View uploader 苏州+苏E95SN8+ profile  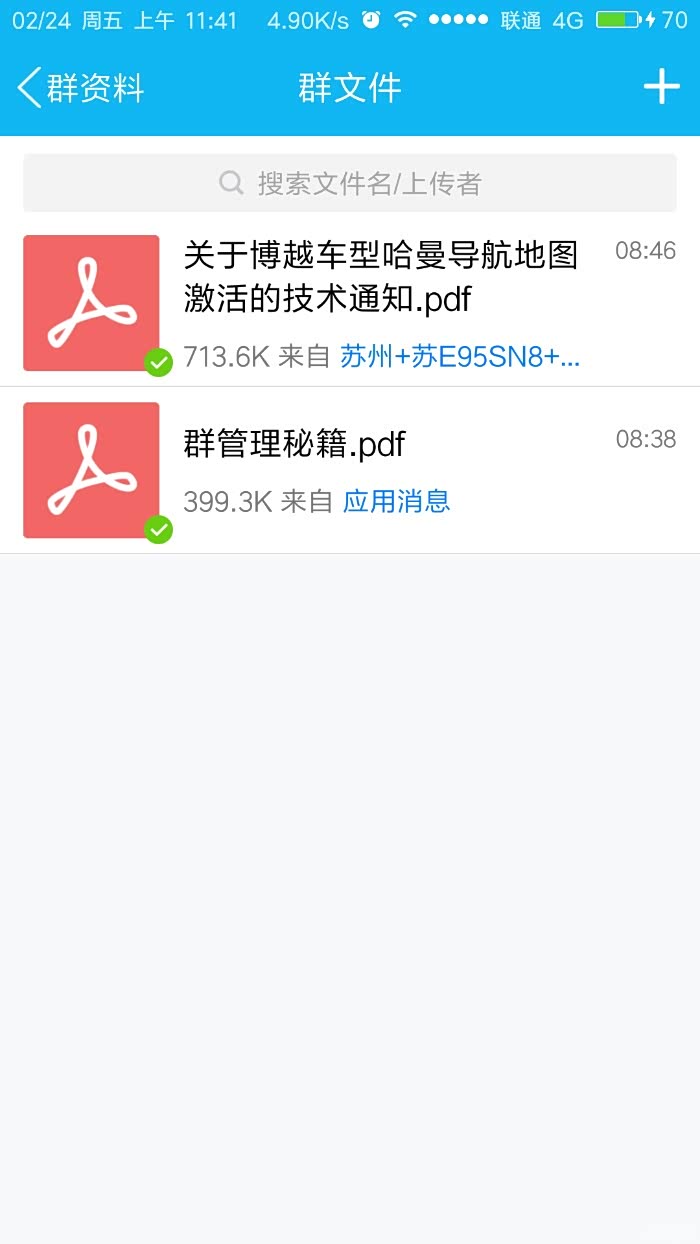460,356
